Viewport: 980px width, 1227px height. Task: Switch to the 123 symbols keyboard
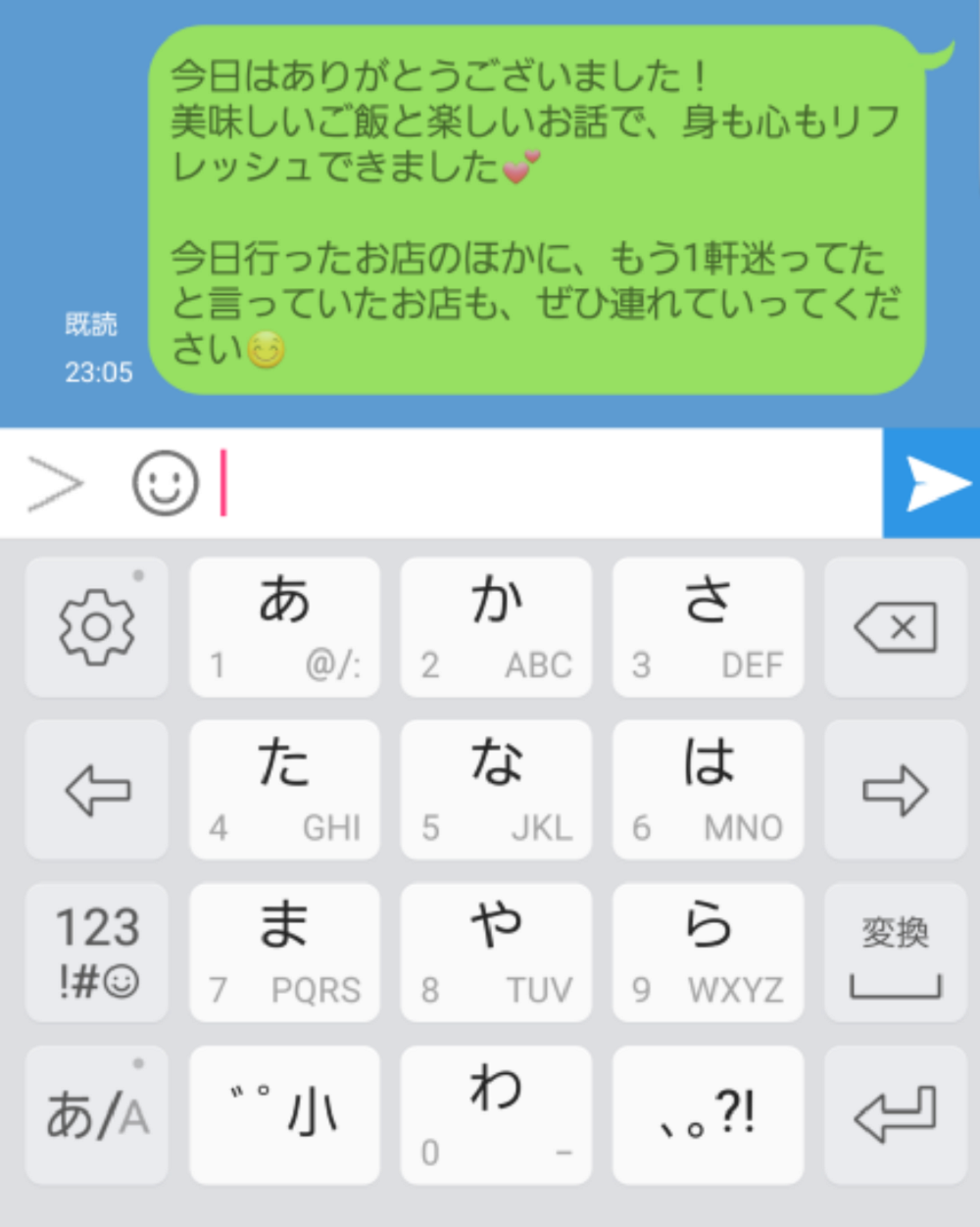[x=97, y=953]
